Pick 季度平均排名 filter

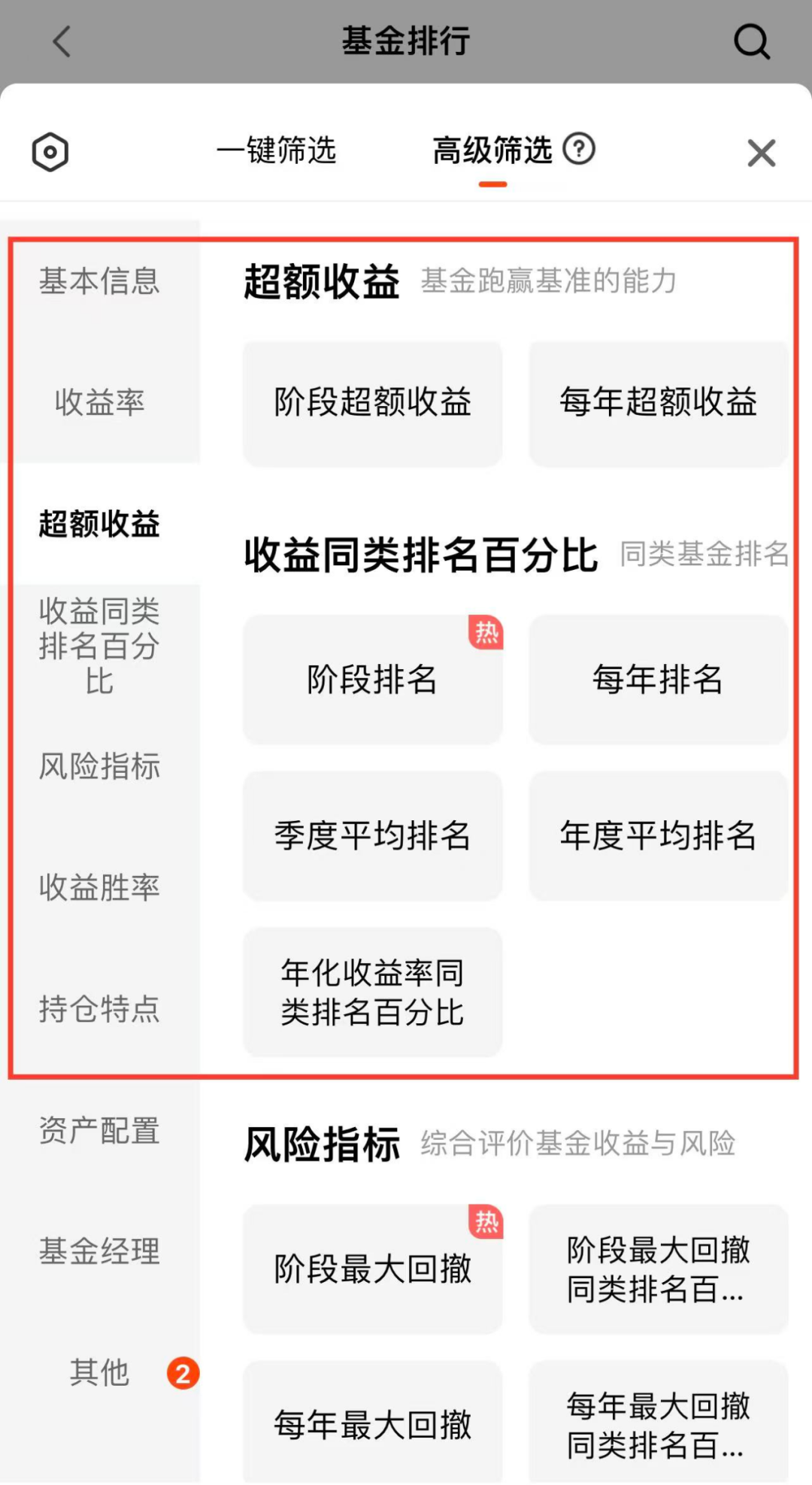[x=372, y=835]
